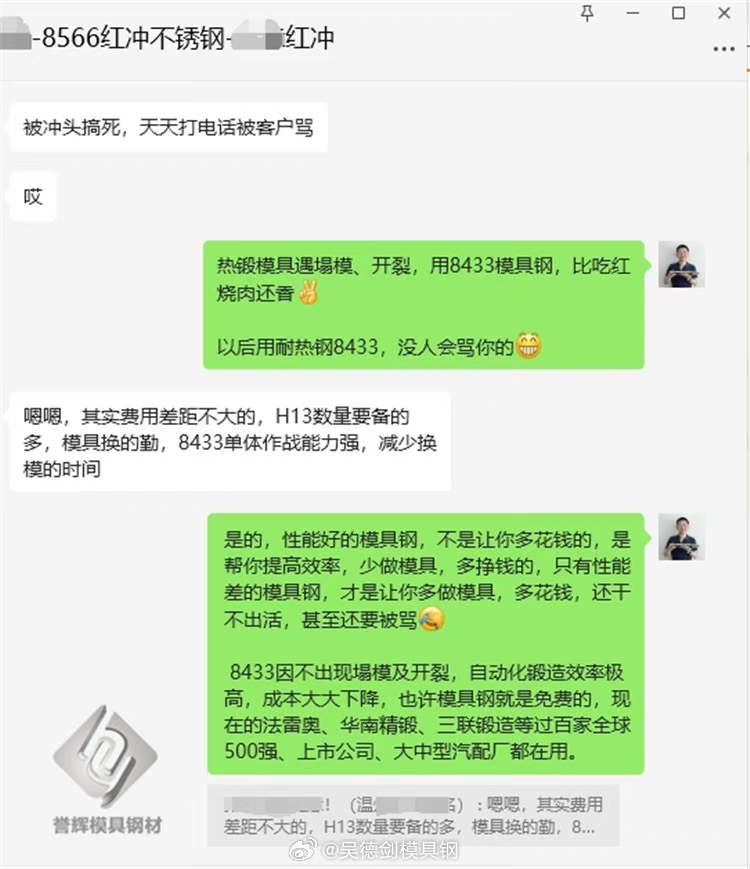Pin the chat window on top
The image size is (750, 869).
click(x=588, y=13)
